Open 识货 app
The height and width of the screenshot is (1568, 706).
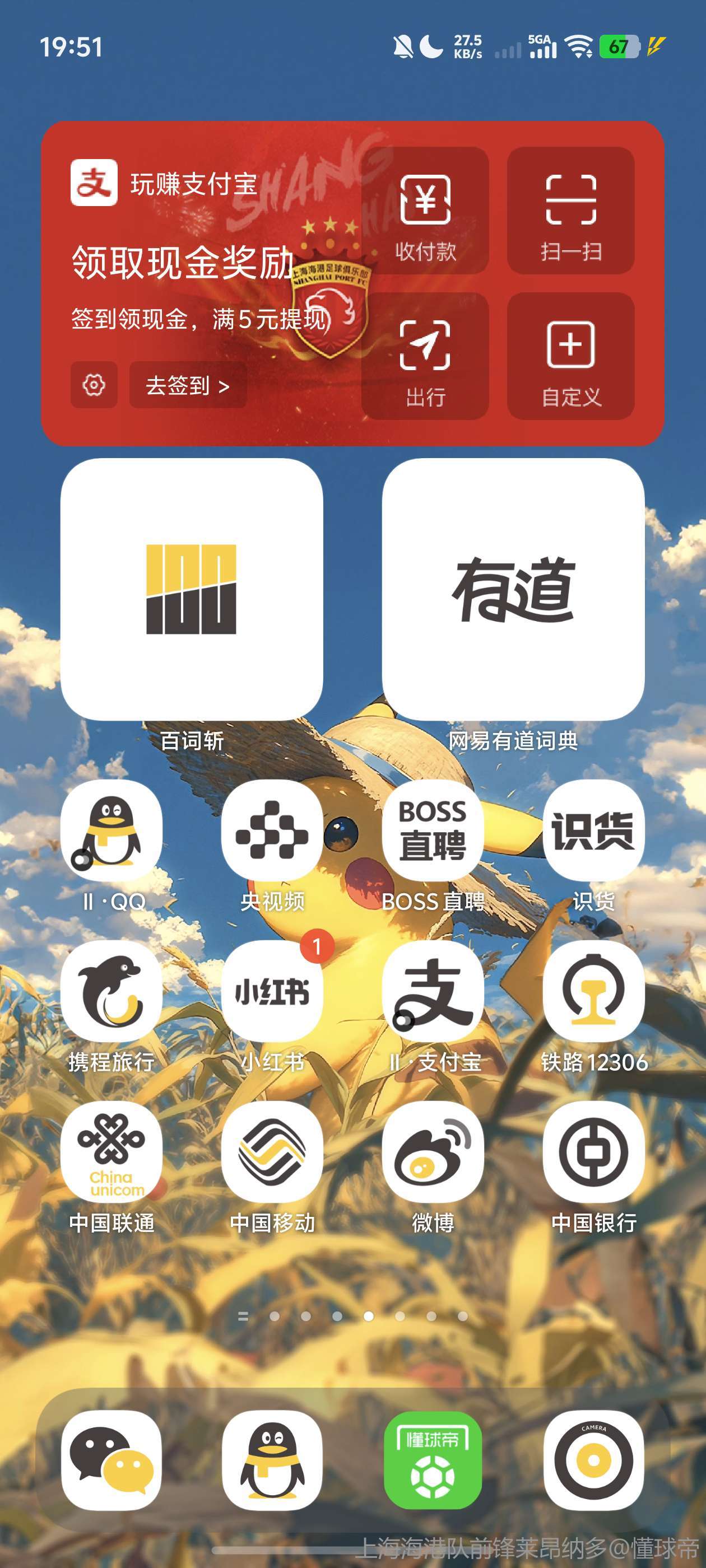coord(593,830)
